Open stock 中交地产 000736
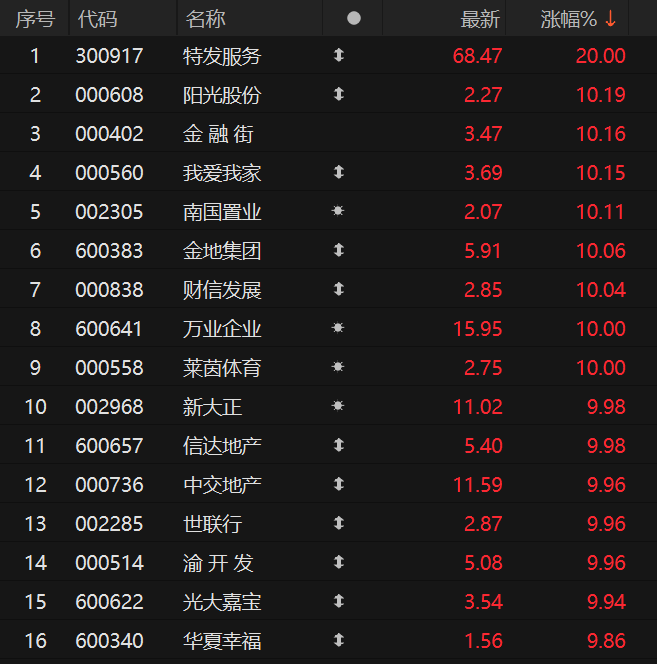Viewport: 657px width, 664px height. [222, 485]
